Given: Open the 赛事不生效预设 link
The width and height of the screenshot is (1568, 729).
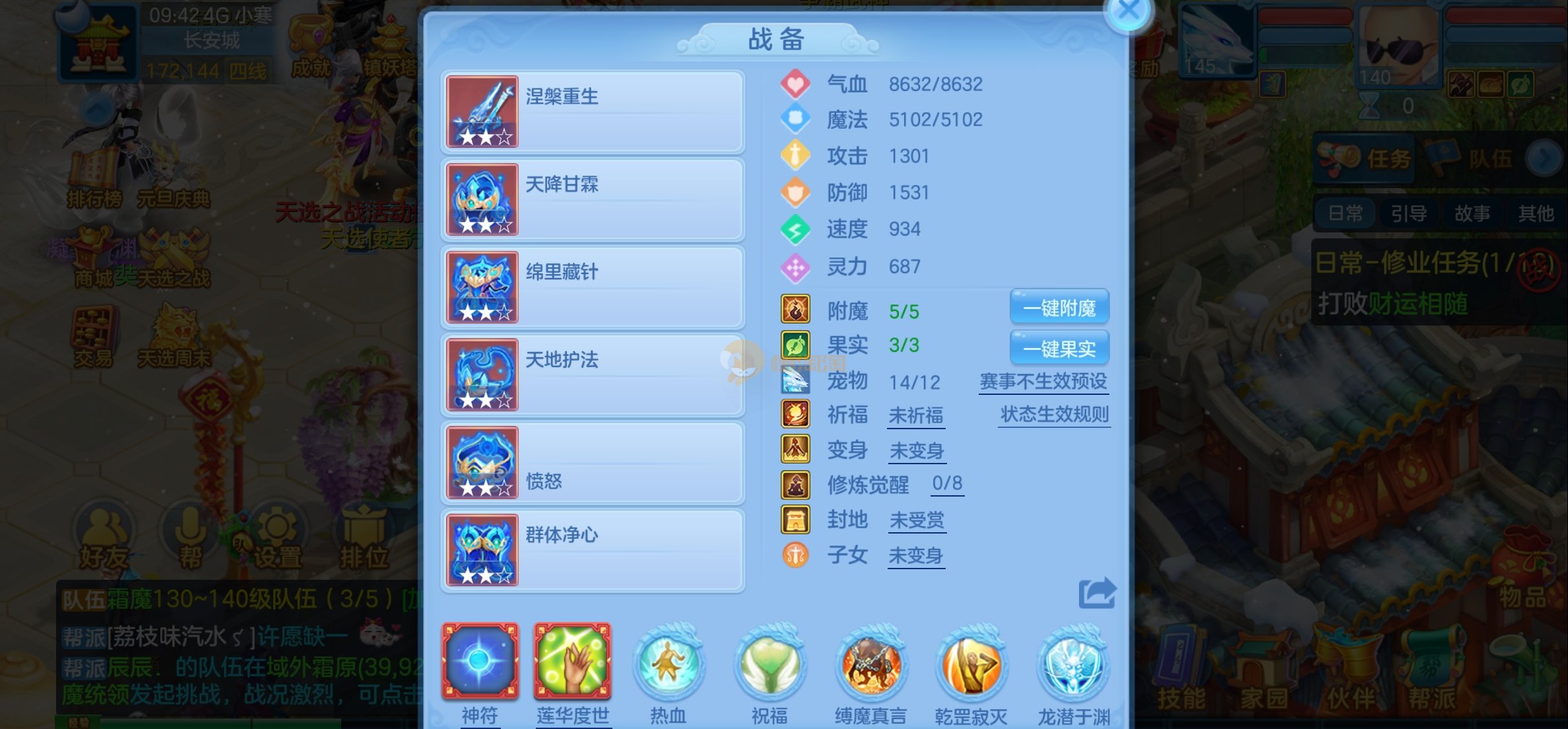Looking at the screenshot, I should coord(1043,382).
